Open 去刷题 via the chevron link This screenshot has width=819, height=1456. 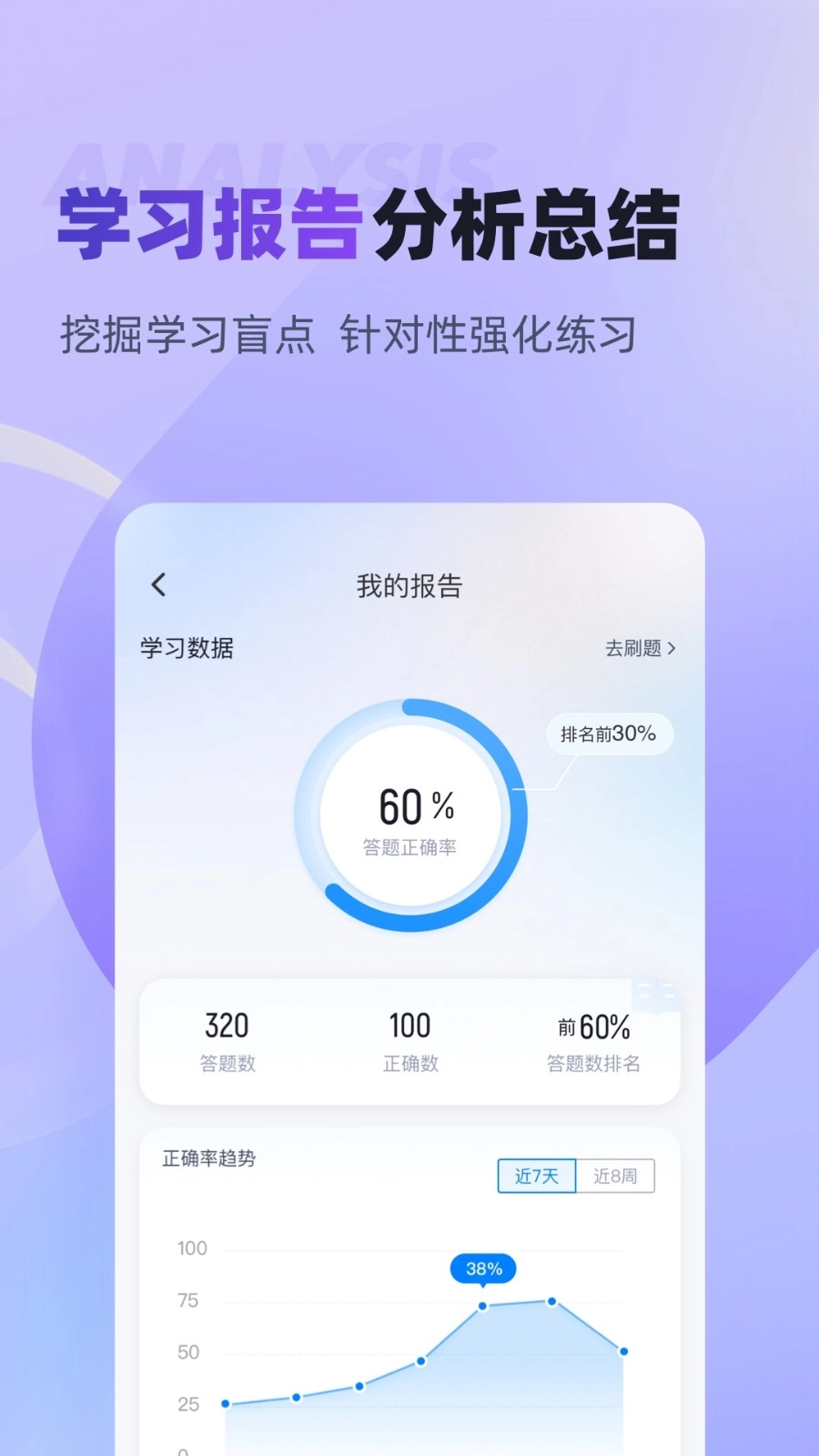(637, 648)
